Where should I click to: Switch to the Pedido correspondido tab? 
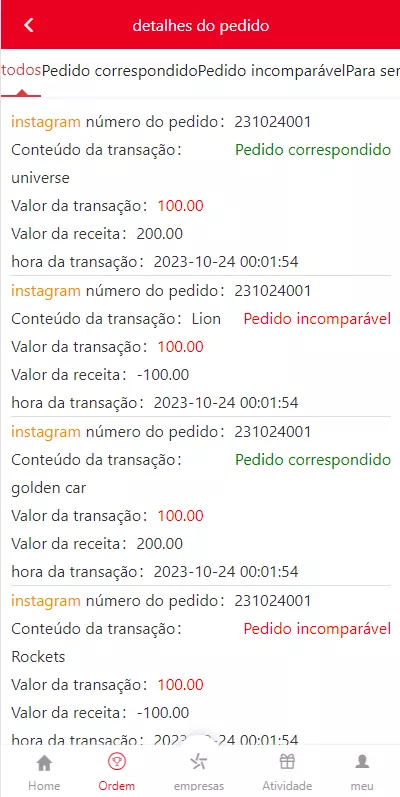coord(119,71)
